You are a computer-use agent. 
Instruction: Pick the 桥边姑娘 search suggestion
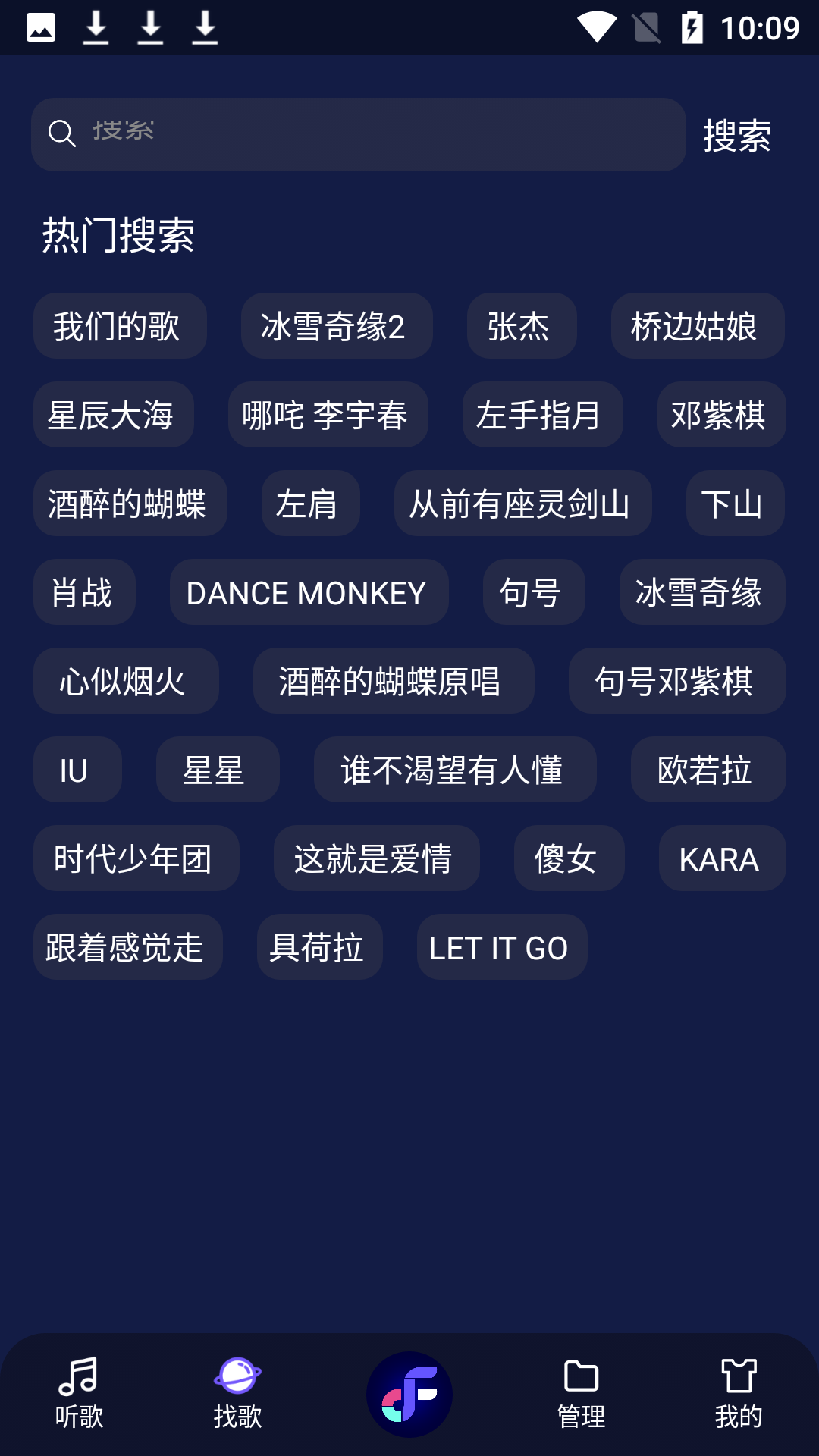[697, 326]
